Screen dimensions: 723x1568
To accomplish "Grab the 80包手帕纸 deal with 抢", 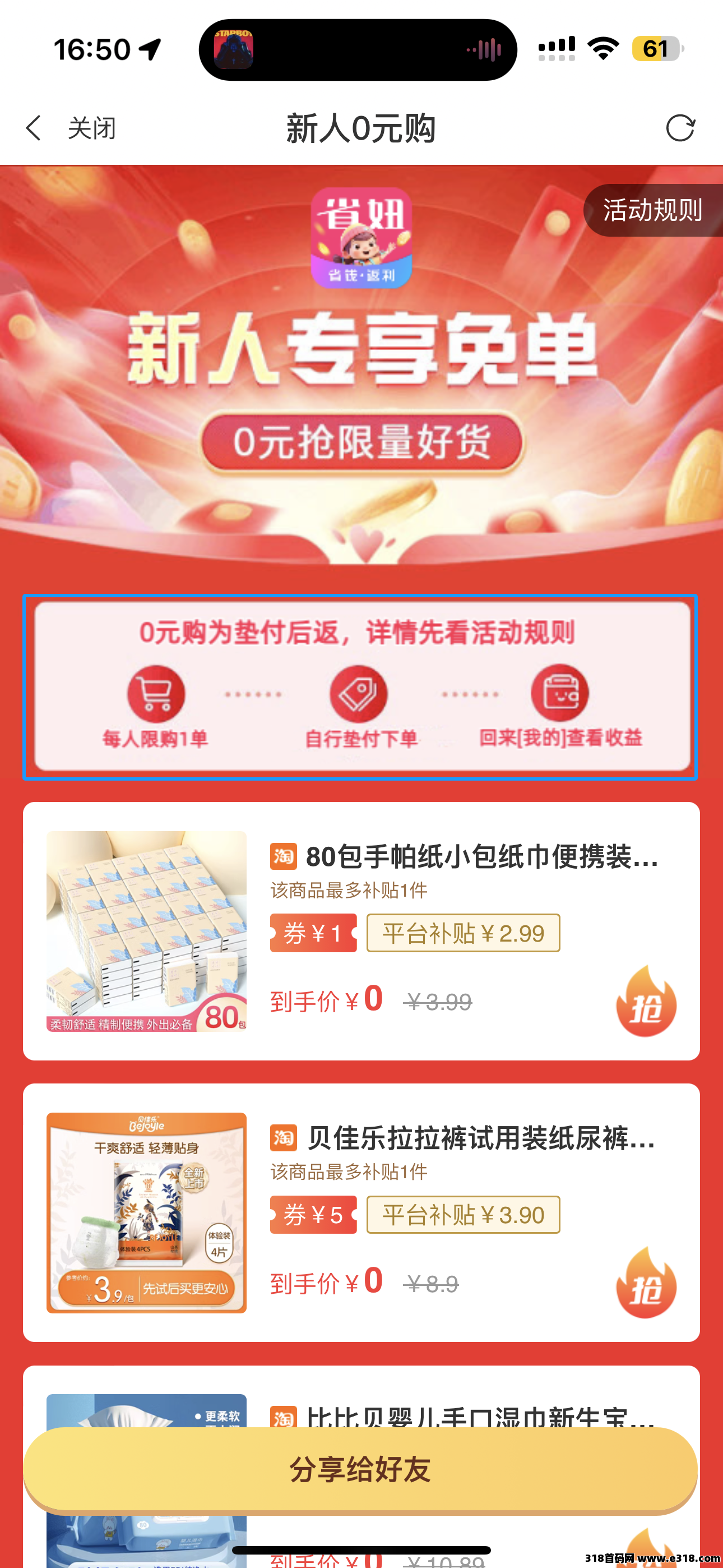I will [x=646, y=1002].
